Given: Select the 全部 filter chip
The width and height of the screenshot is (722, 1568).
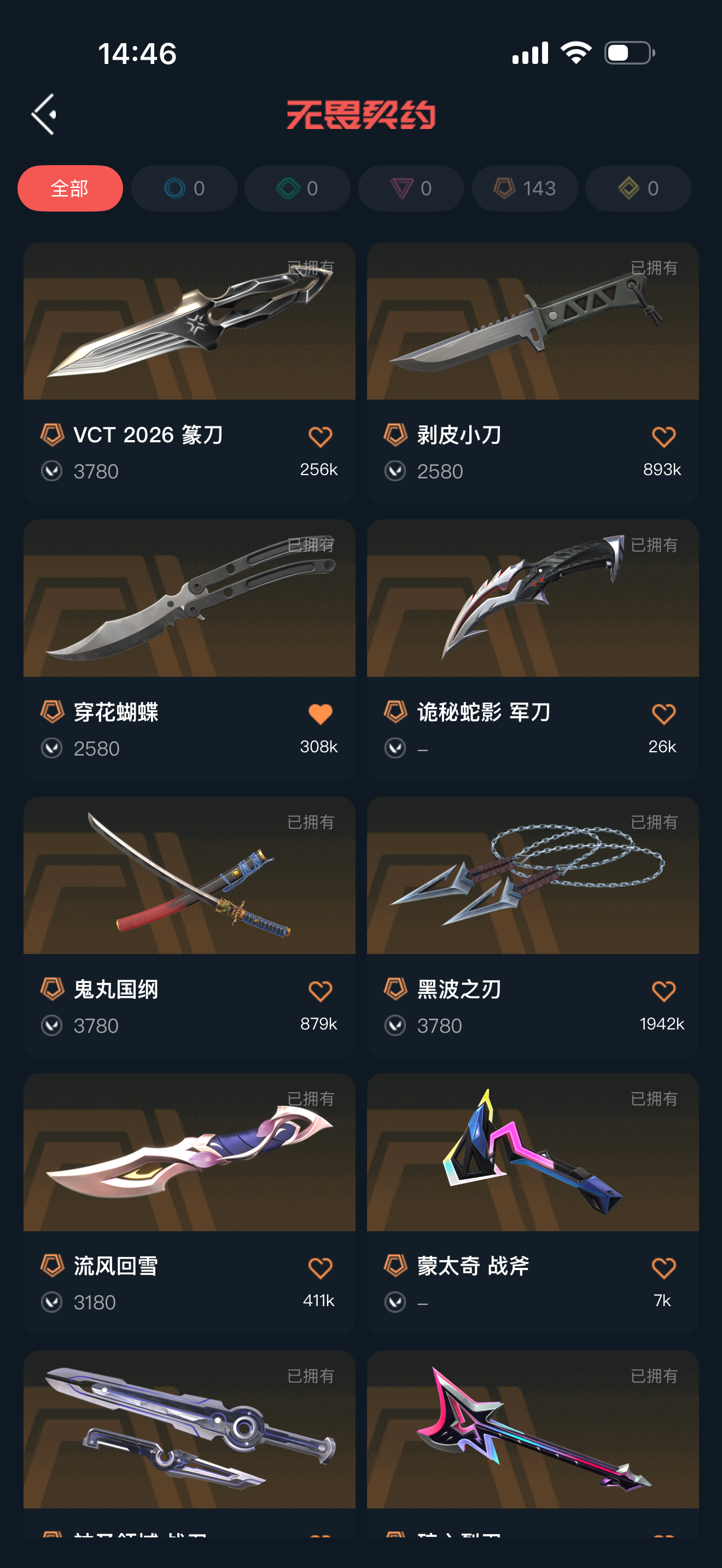Looking at the screenshot, I should [70, 188].
